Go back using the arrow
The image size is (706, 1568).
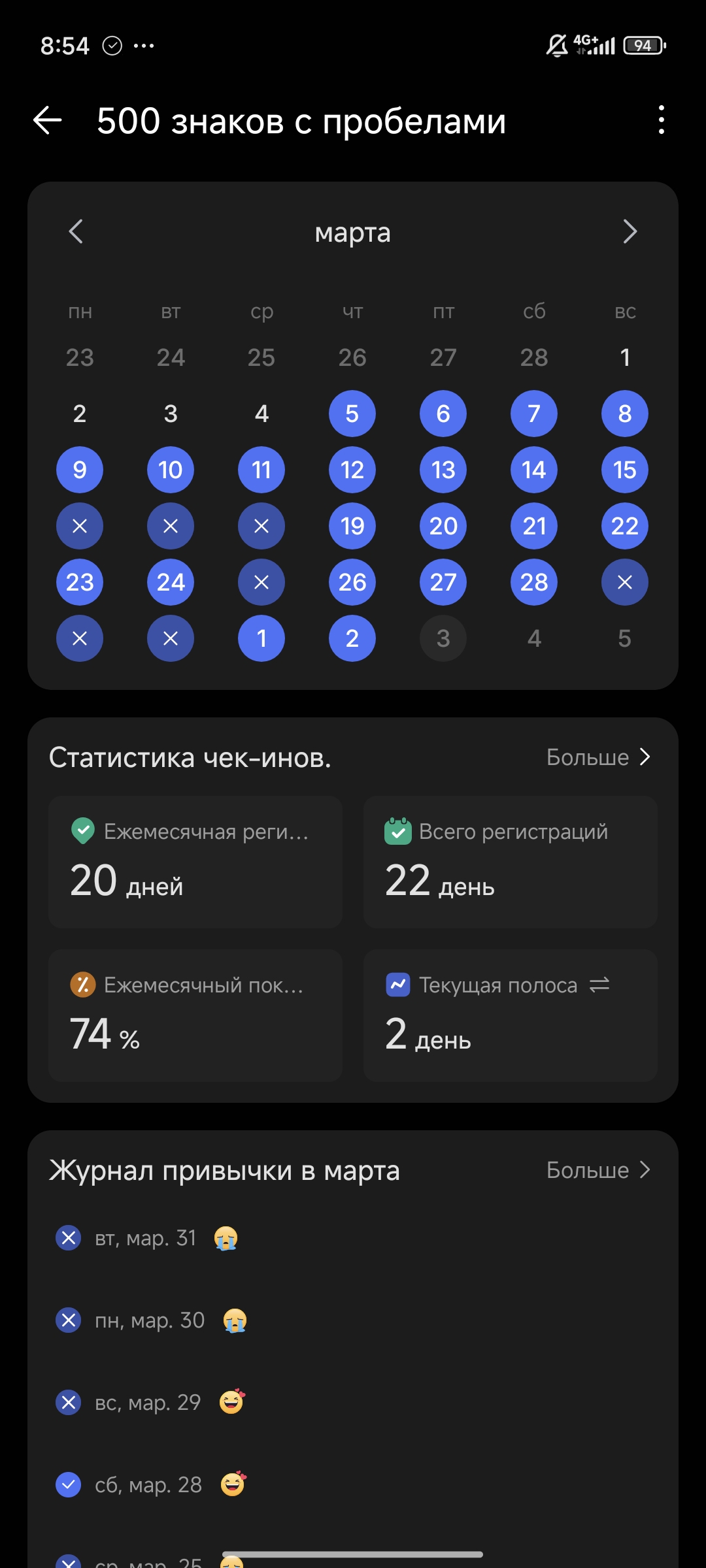tap(48, 121)
